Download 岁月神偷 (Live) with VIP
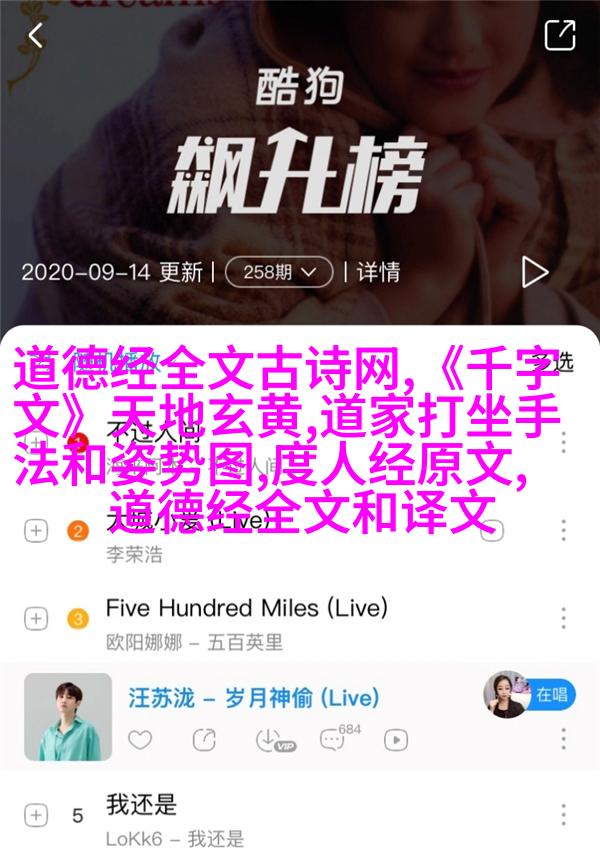Screen dimensions: 600x868 270,740
